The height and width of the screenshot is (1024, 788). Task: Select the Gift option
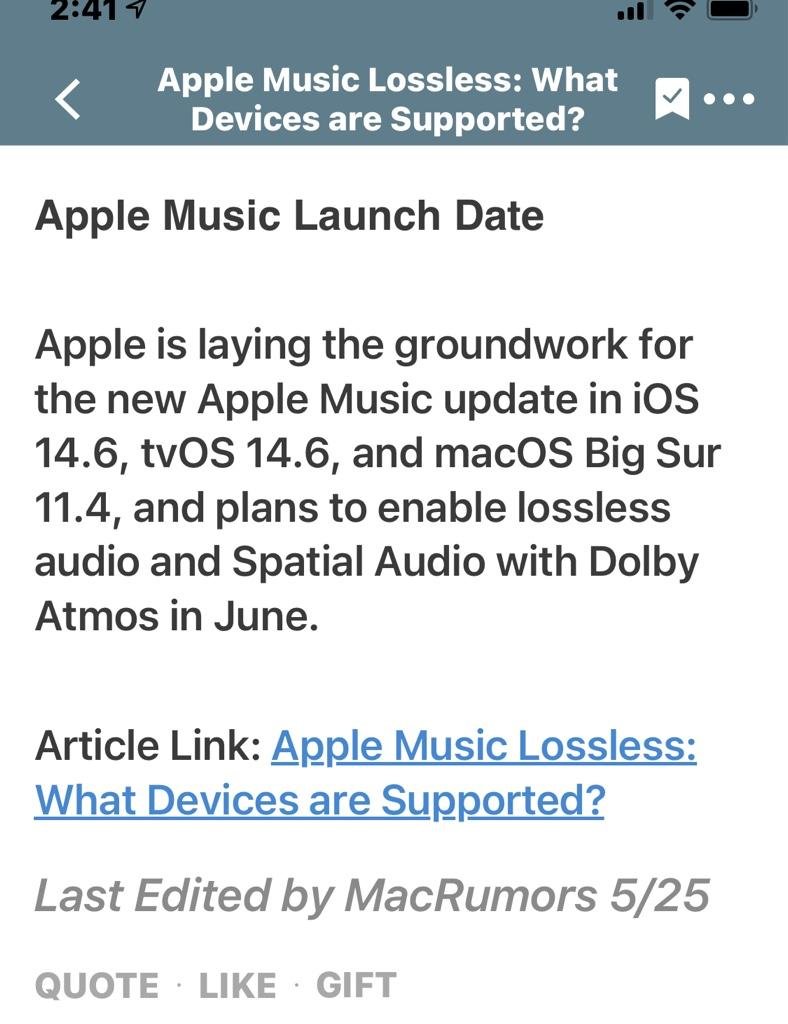(356, 986)
